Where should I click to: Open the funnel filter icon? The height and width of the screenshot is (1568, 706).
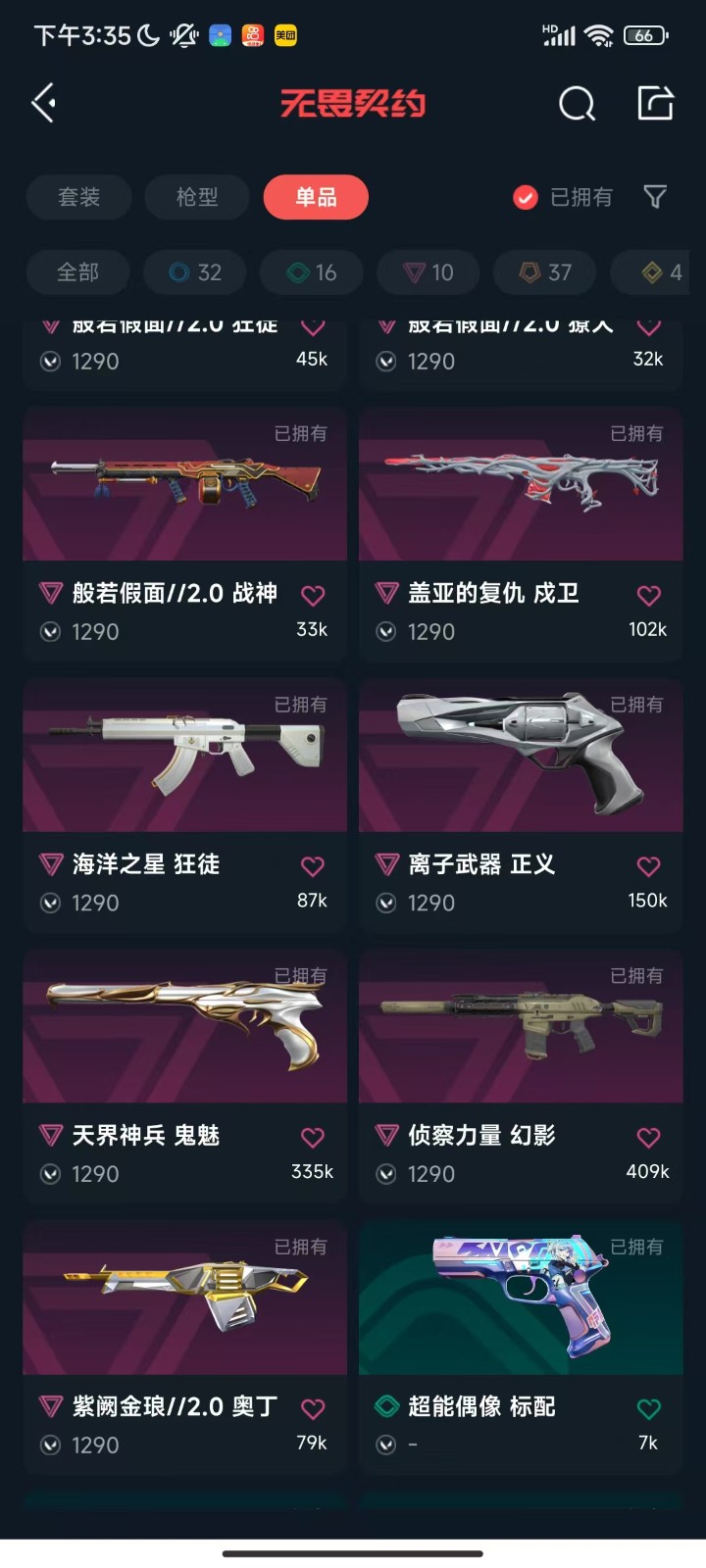click(655, 197)
